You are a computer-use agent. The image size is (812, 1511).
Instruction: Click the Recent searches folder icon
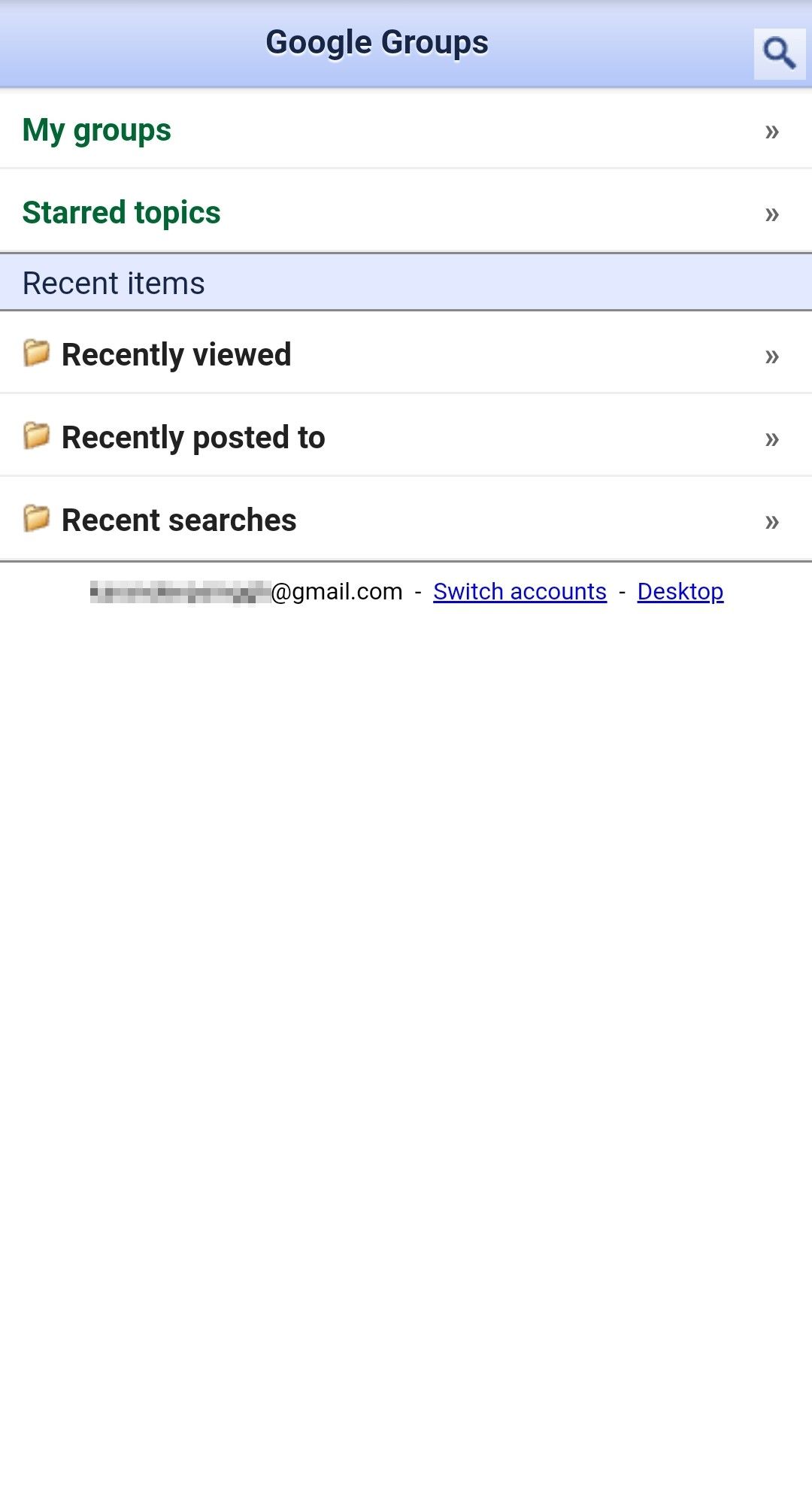tap(35, 517)
